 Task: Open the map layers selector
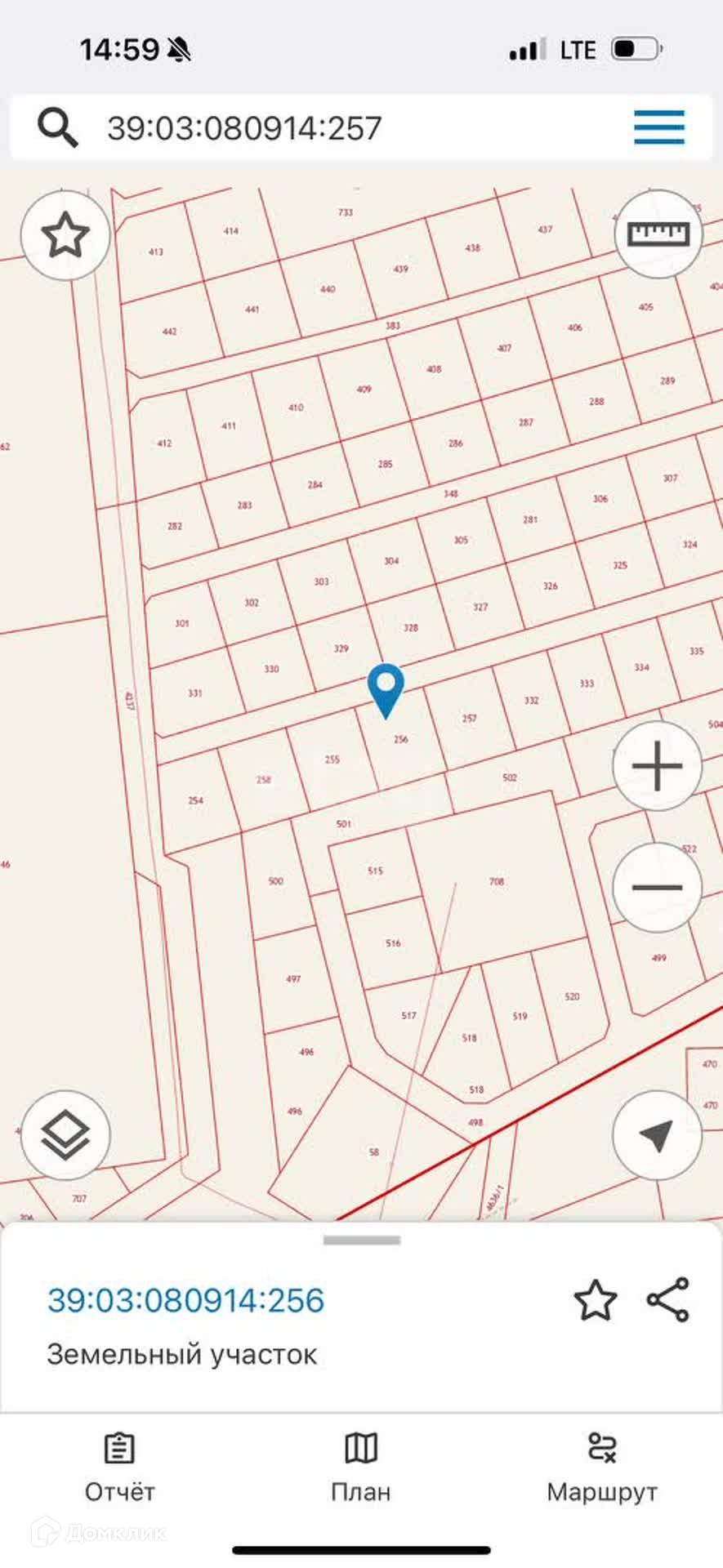click(65, 1134)
